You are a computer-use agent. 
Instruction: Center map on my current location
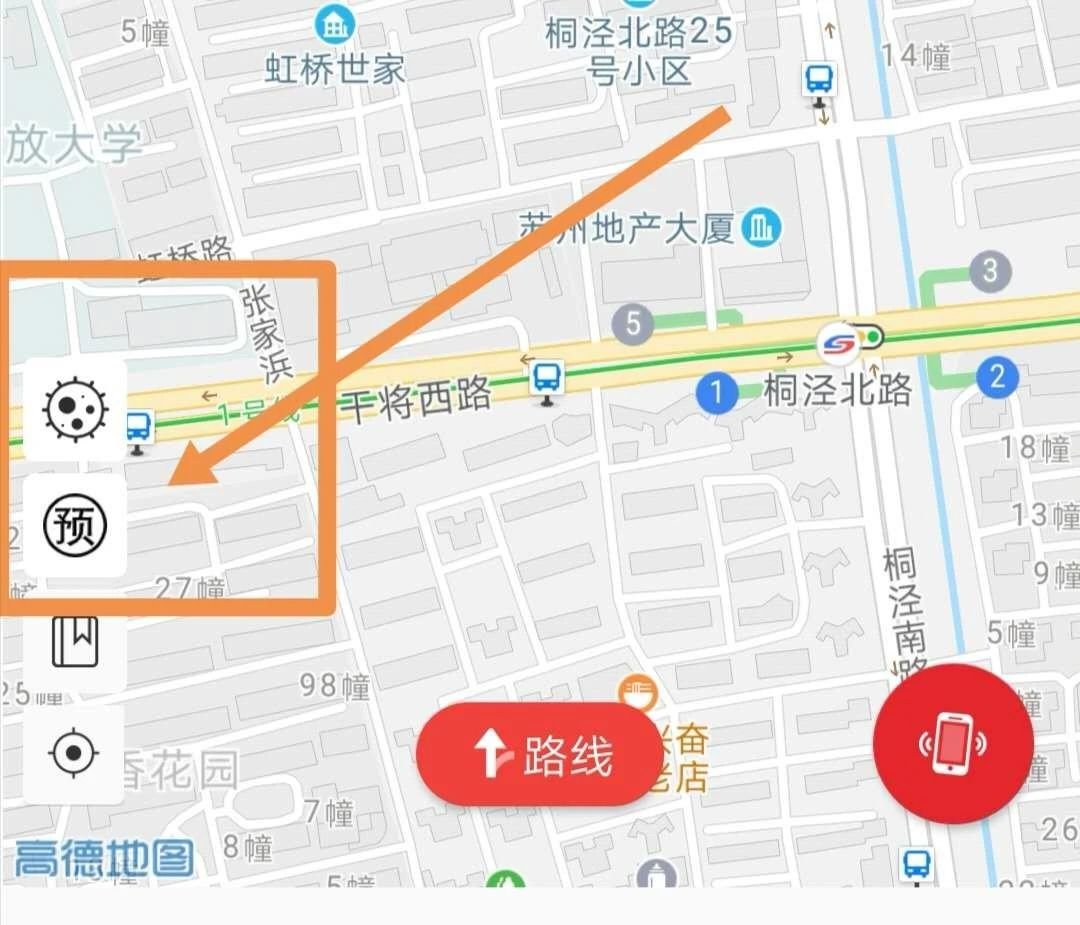click(74, 753)
